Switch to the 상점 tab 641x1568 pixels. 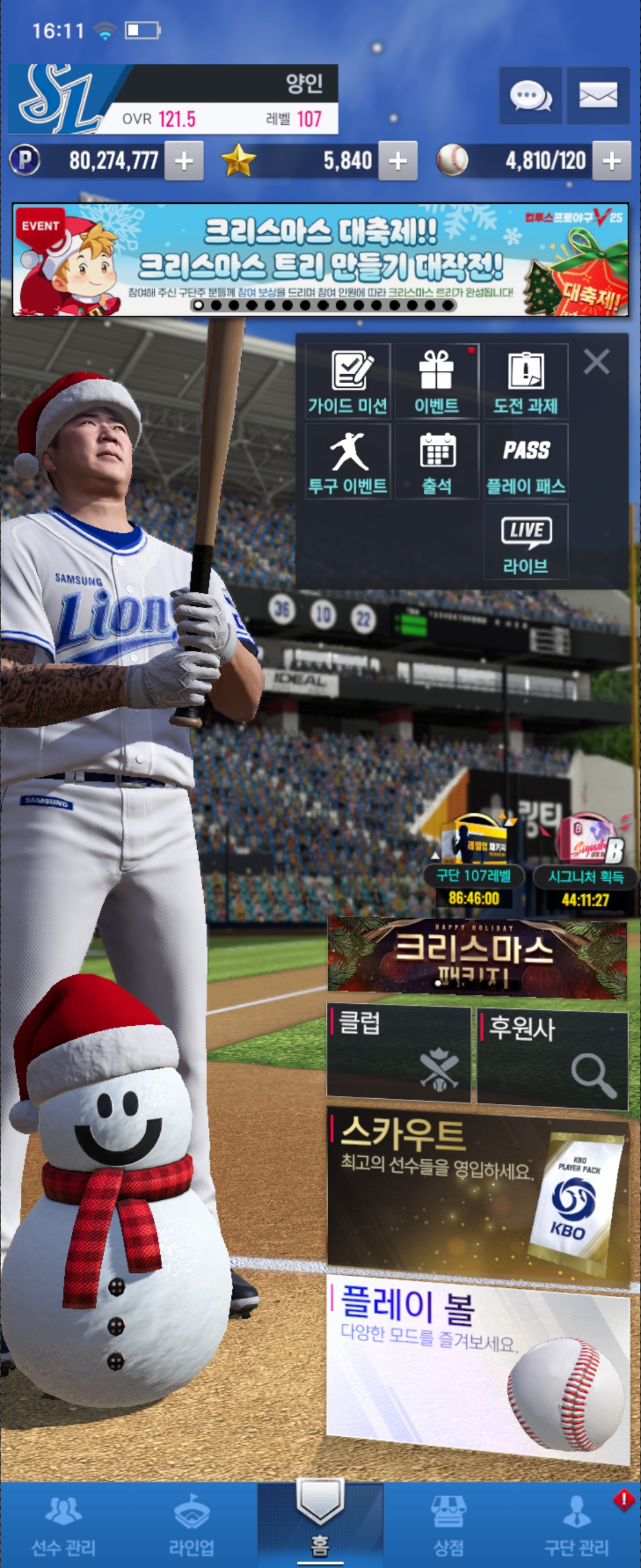tap(448, 1525)
